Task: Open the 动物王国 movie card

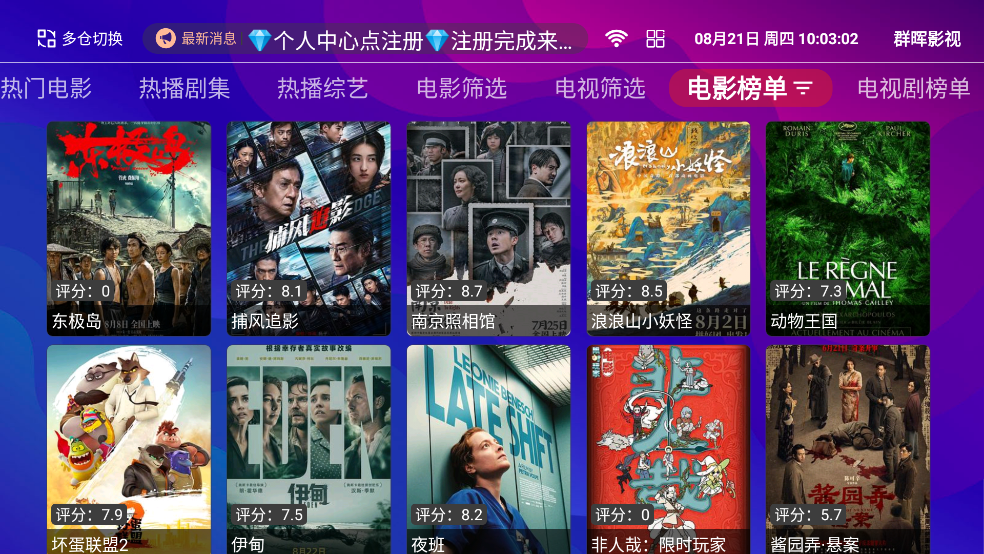Action: click(848, 228)
